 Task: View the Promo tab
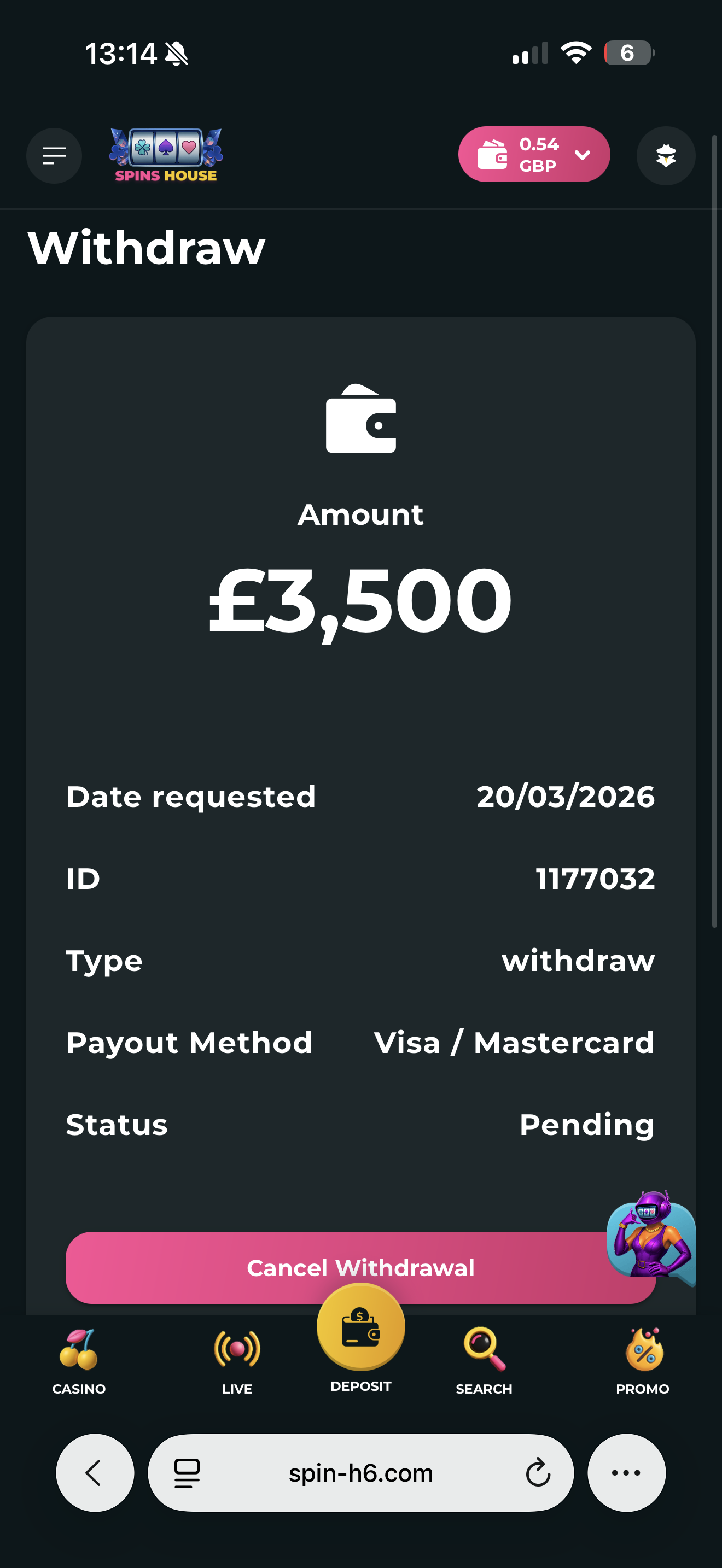642,1361
